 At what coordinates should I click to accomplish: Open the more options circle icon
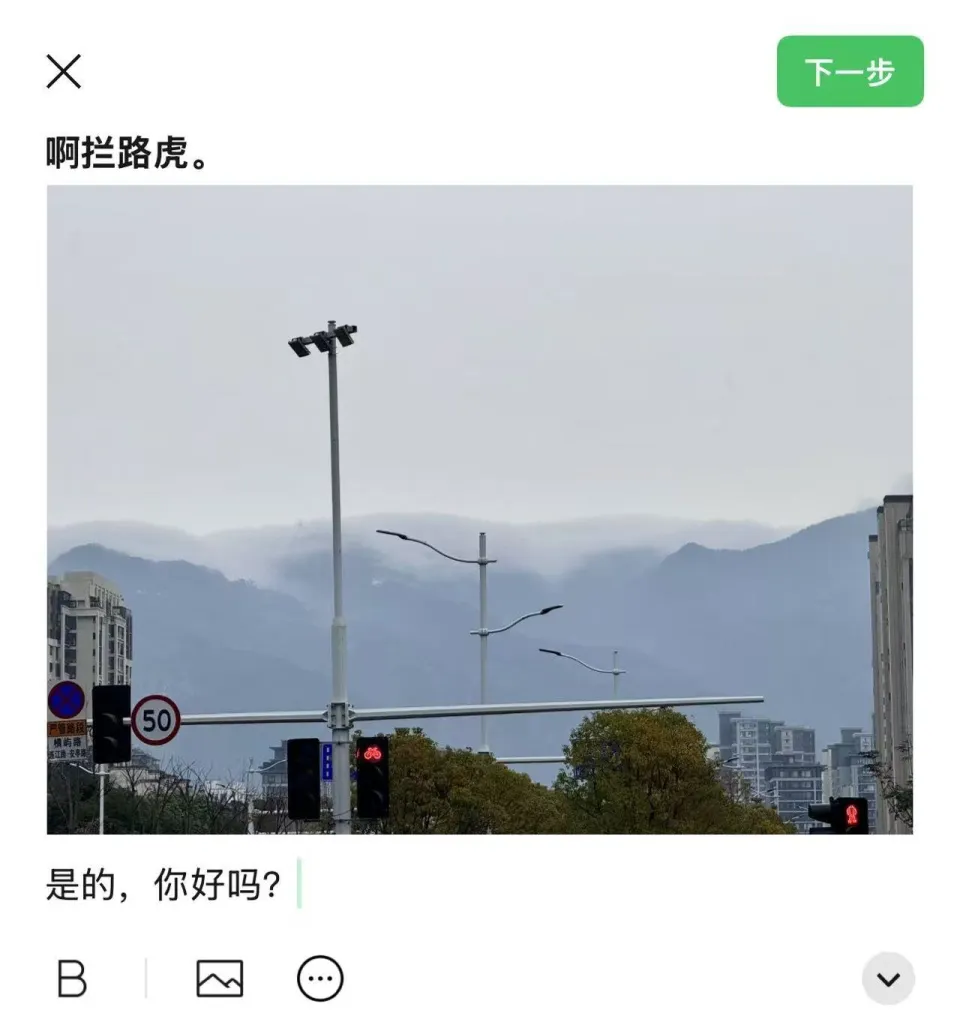point(320,978)
